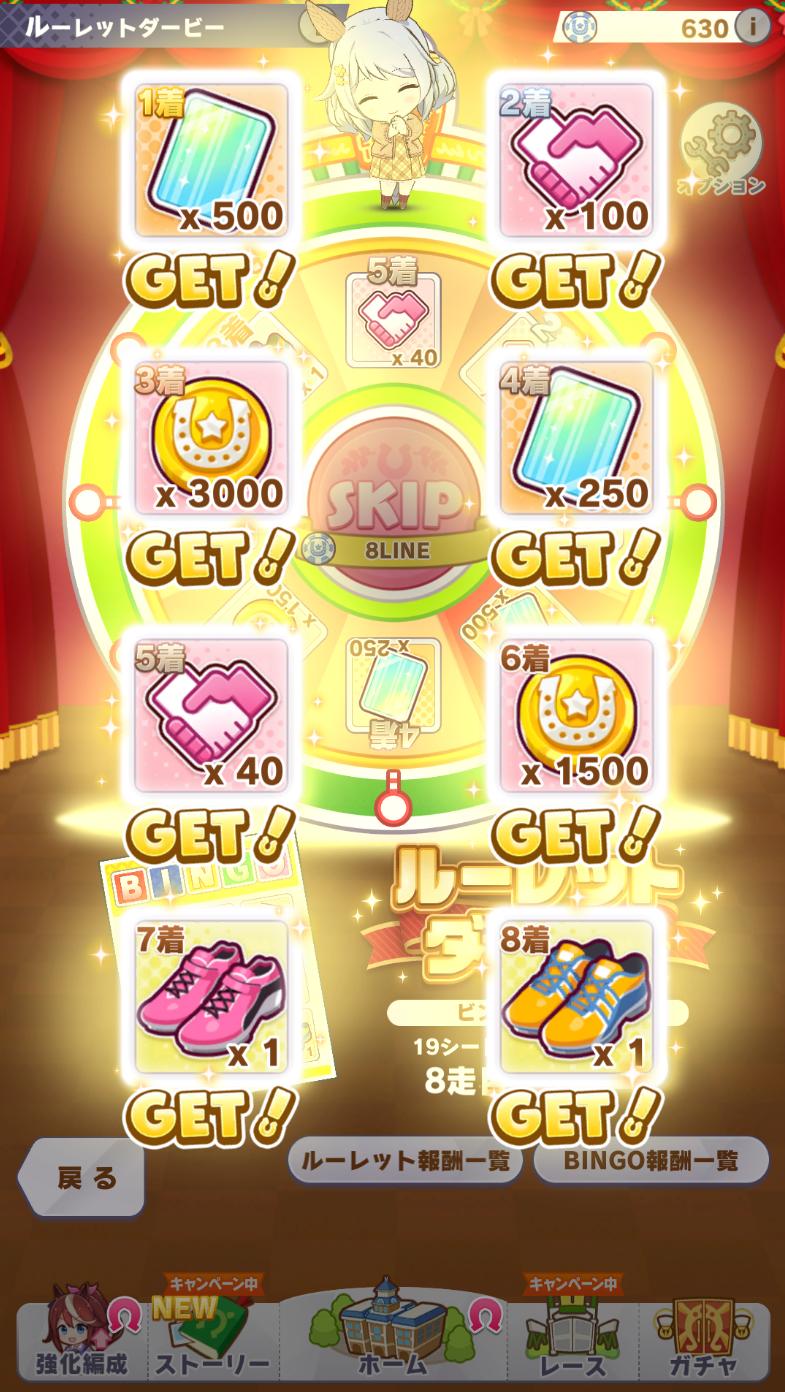This screenshot has width=785, height=1392.
Task: Open the ルーレット報酬一覧 reward list
Action: tap(405, 1160)
